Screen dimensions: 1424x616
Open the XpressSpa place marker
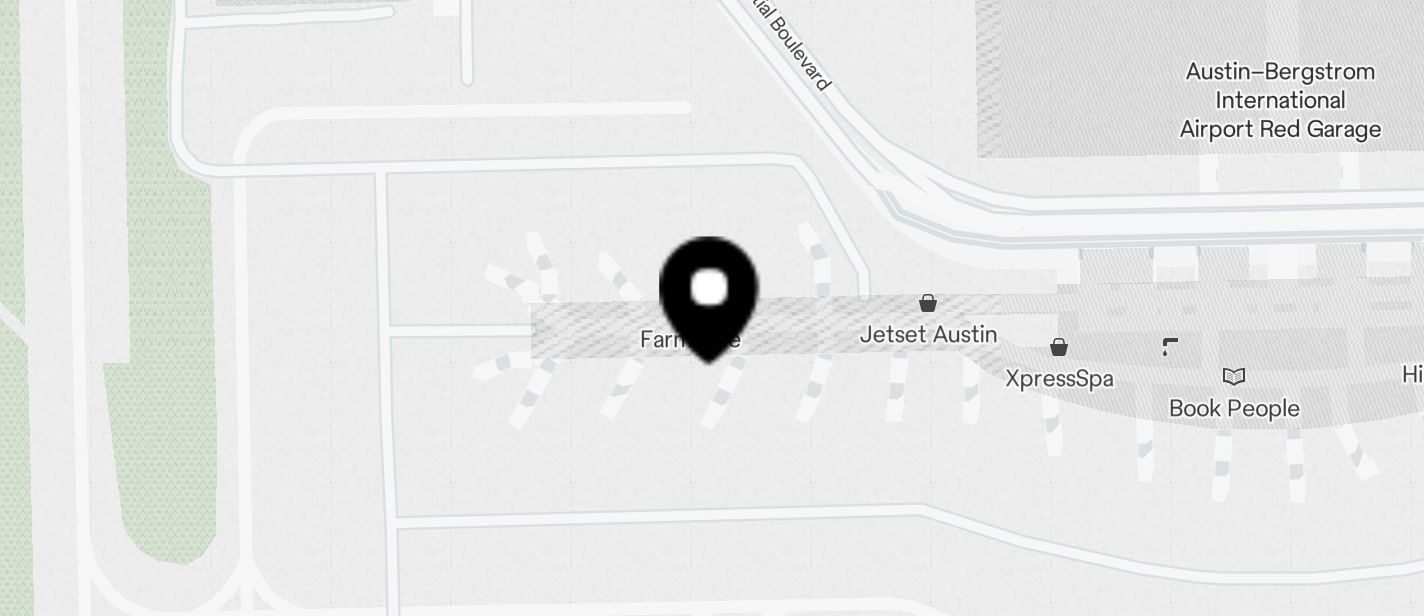click(1059, 348)
